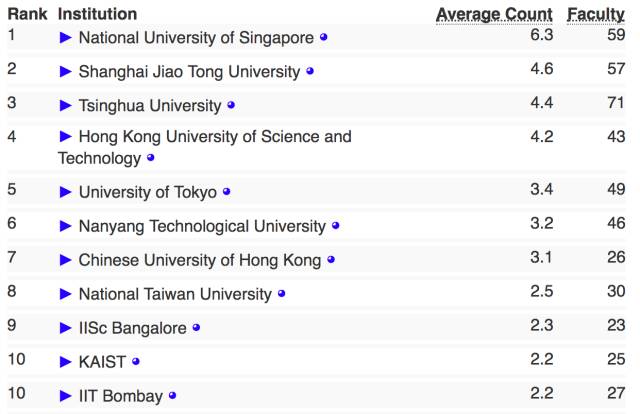Expand the KAIST faculty list
640x414 pixels.
tap(66, 362)
